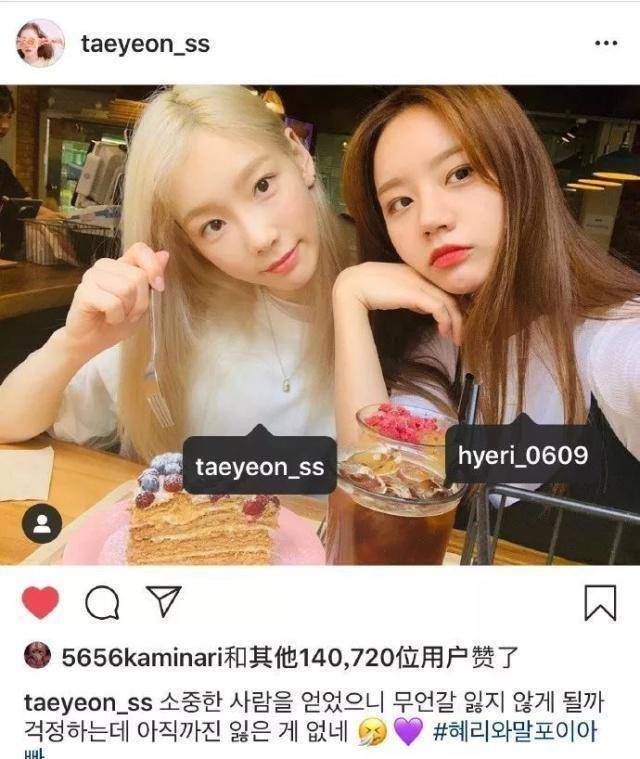This screenshot has width=640, height=759.
Task: Open comments with the speech bubble icon
Action: (x=102, y=602)
